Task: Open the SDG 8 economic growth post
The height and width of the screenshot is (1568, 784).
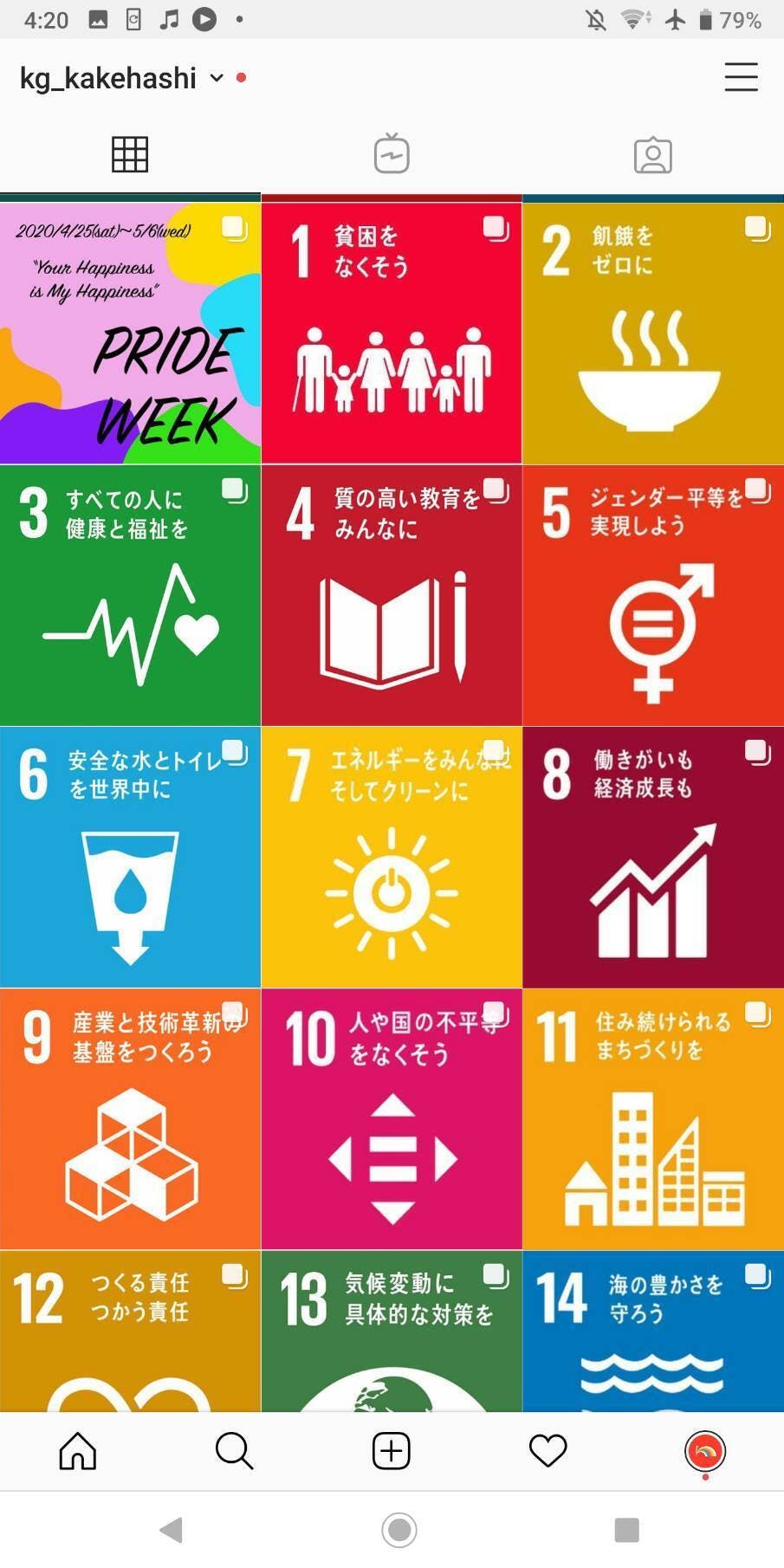Action: coord(653,858)
